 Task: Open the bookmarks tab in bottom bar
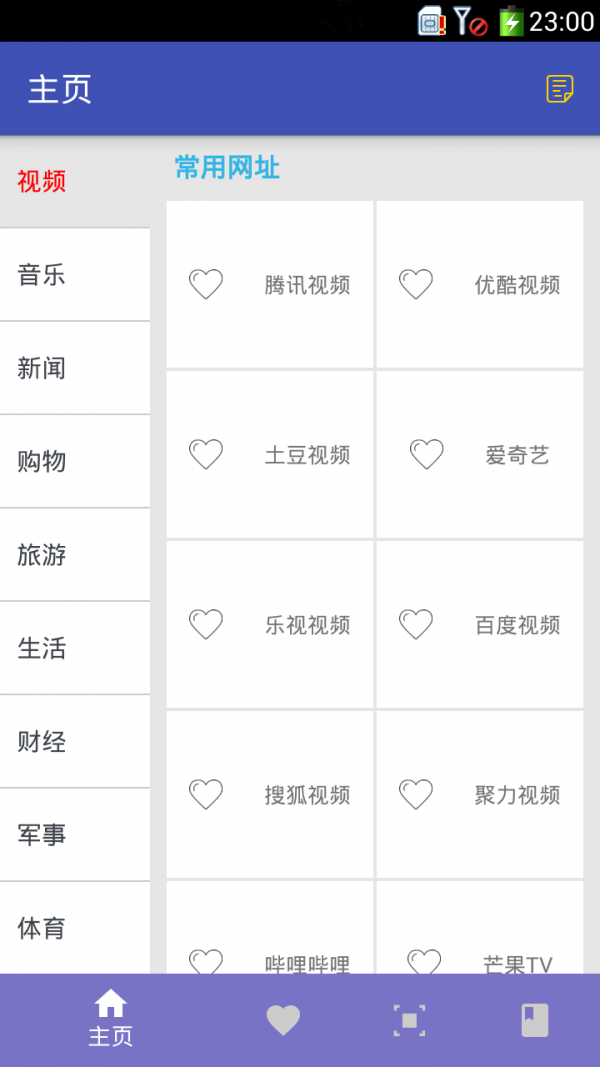[535, 1020]
